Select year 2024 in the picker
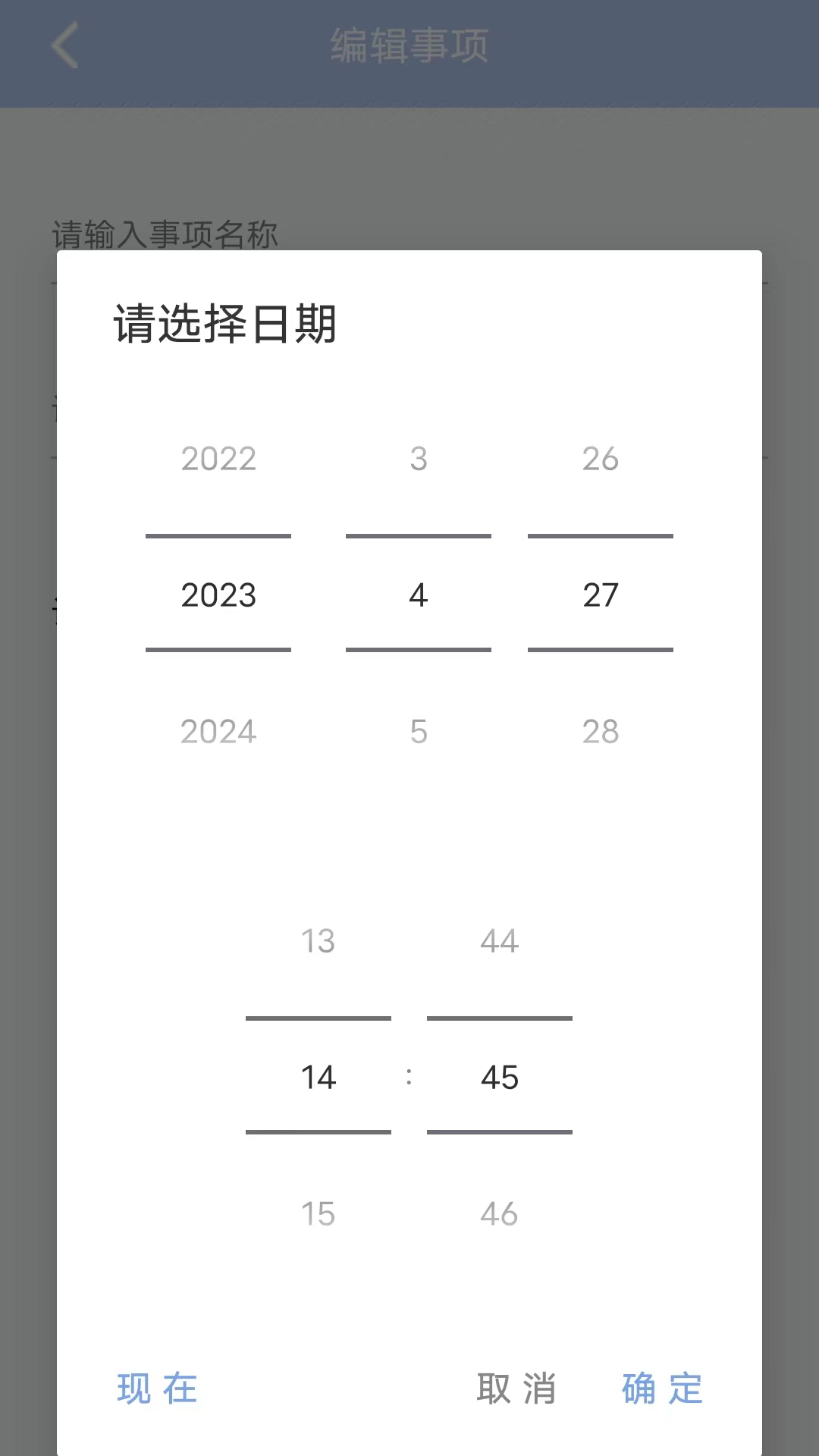This screenshot has height=1456, width=819. coord(218,732)
